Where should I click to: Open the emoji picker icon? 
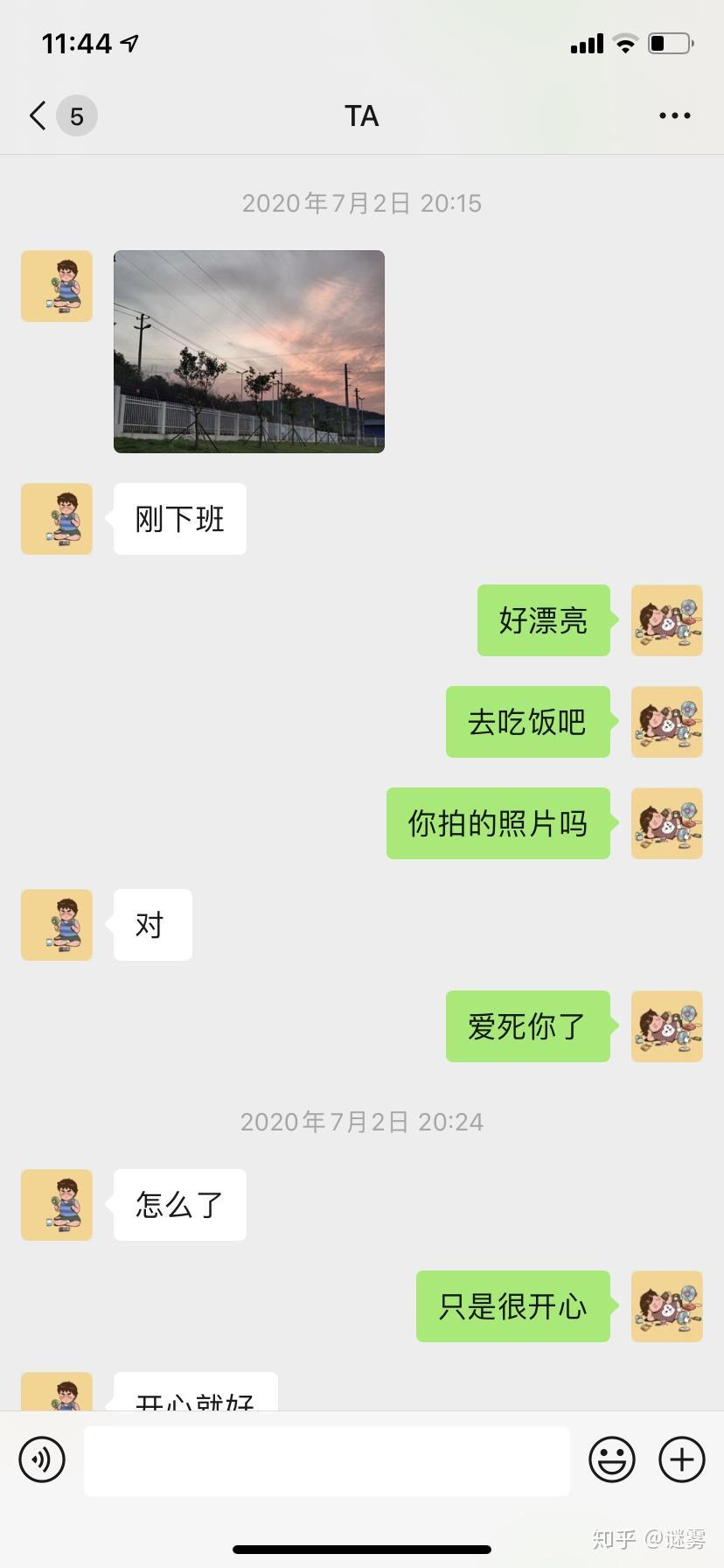(612, 1459)
